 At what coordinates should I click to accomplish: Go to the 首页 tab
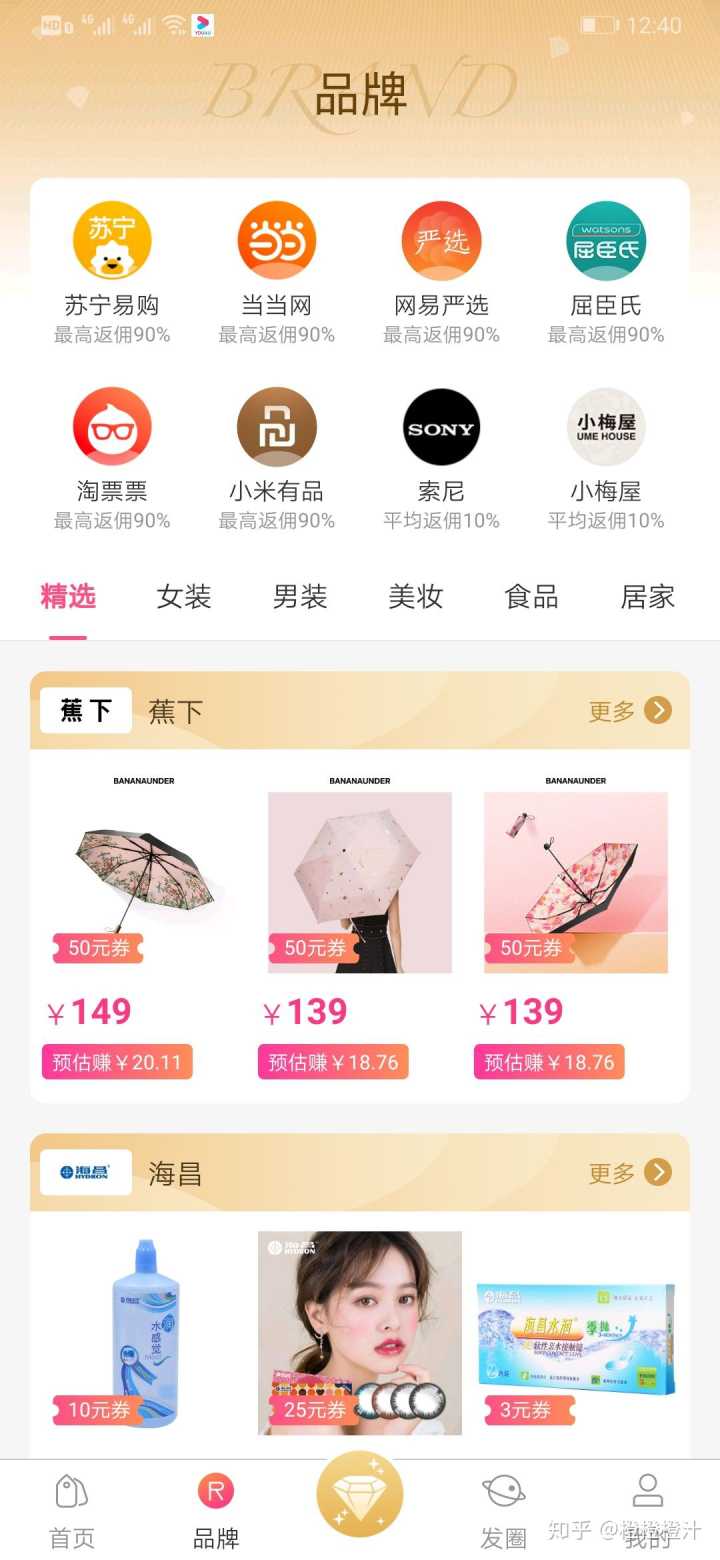(x=72, y=1508)
